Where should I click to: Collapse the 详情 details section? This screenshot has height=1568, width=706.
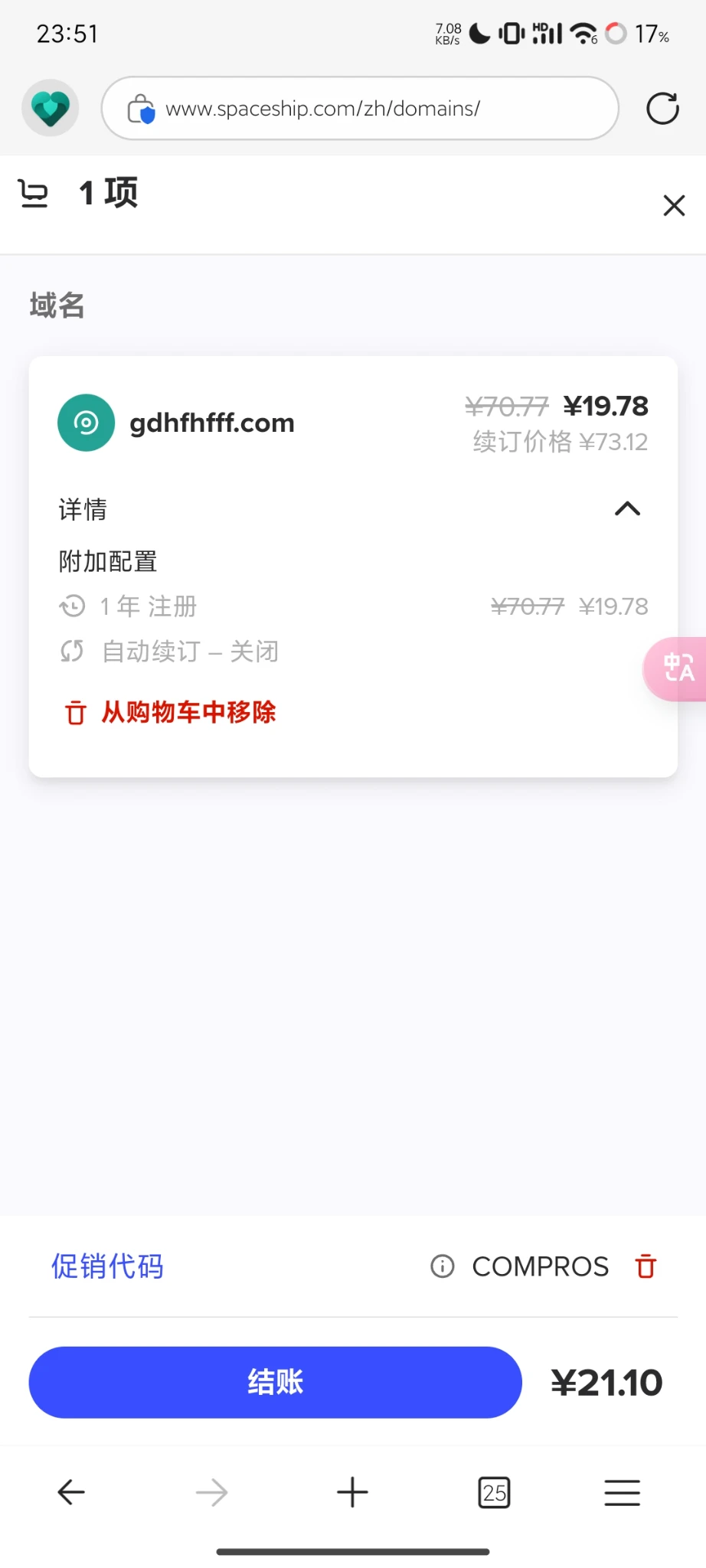[x=627, y=509]
